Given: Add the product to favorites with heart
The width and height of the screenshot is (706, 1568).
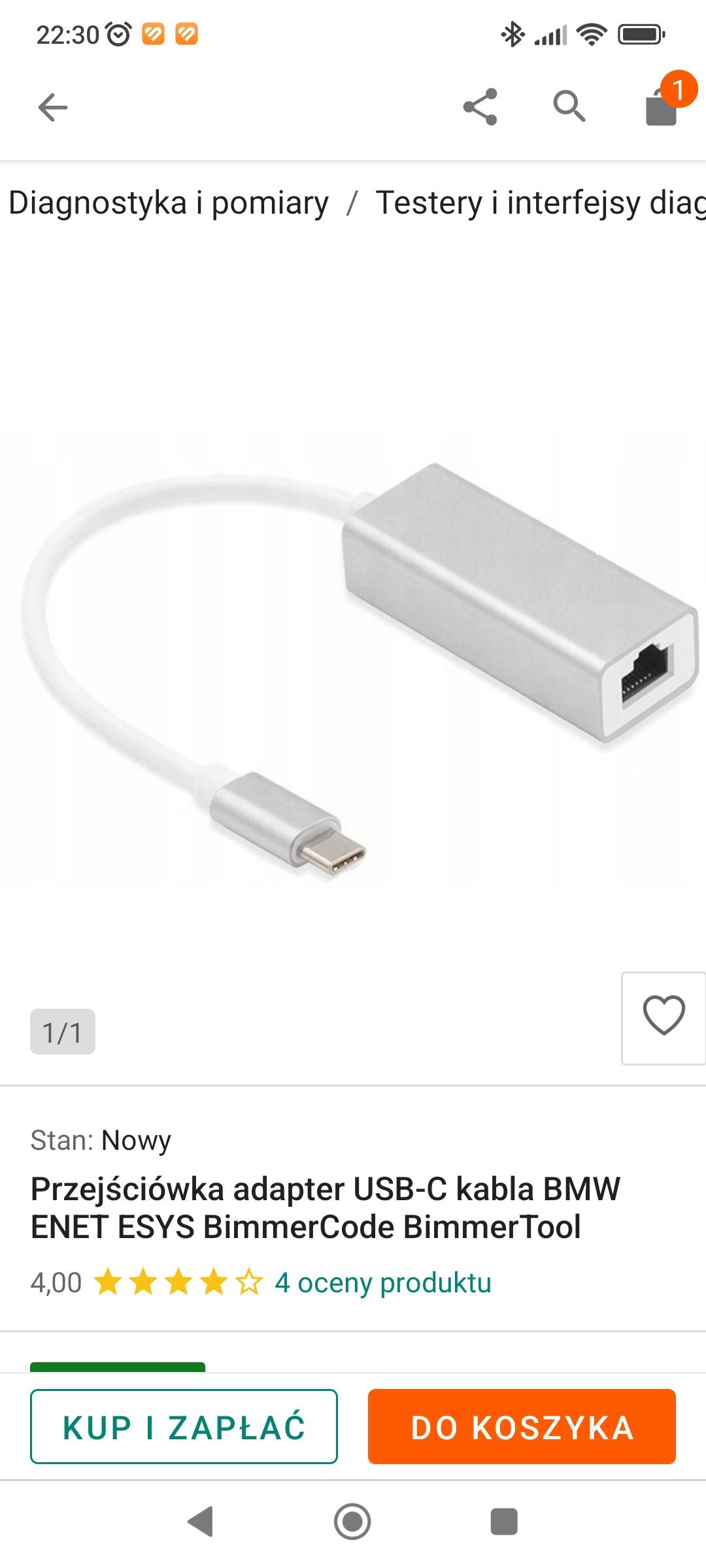Looking at the screenshot, I should click(664, 1018).
